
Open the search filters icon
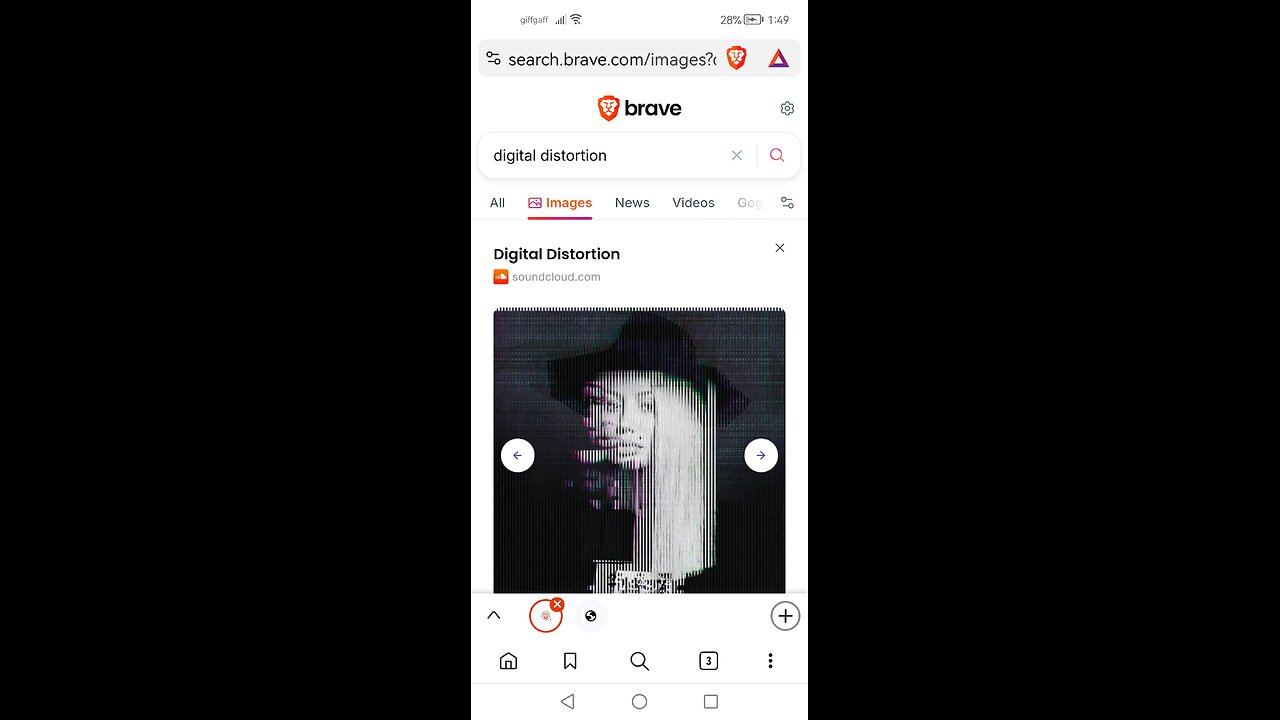click(x=787, y=202)
